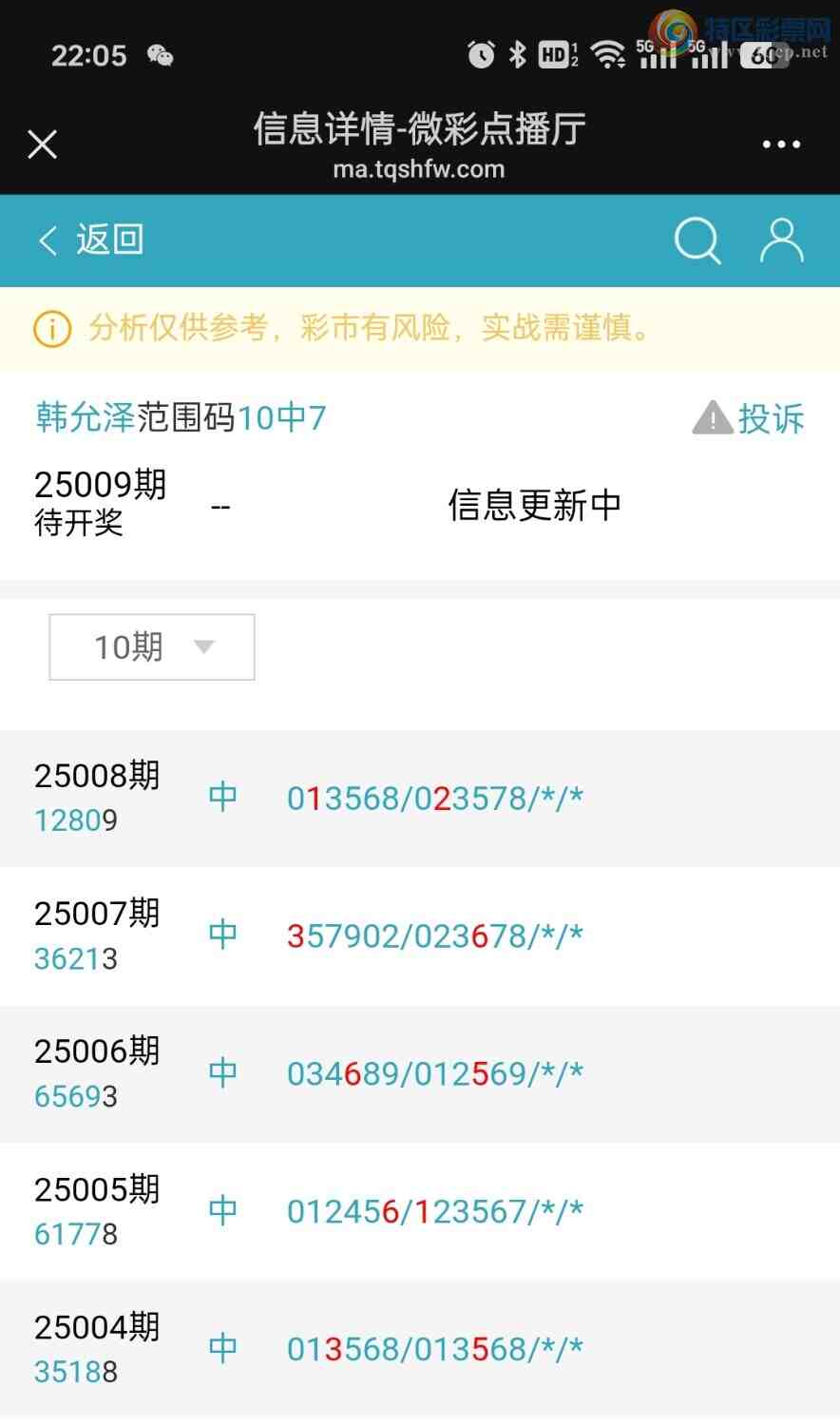Close the page with the X icon
Screen dimensions: 840x1426
point(42,144)
